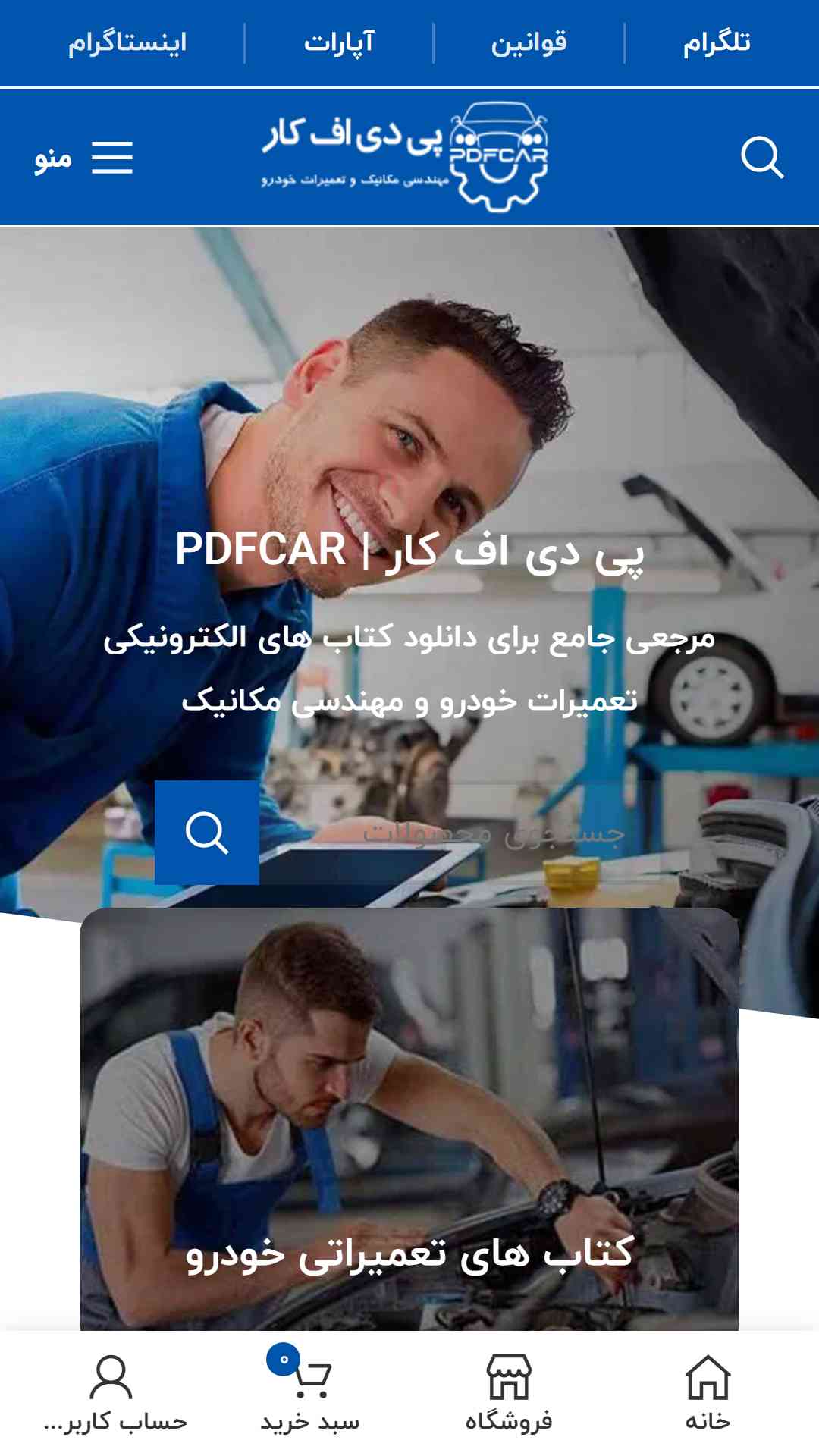Viewport: 819px width, 1456px height.
Task: Tap the product search field in banner
Action: pos(459,833)
